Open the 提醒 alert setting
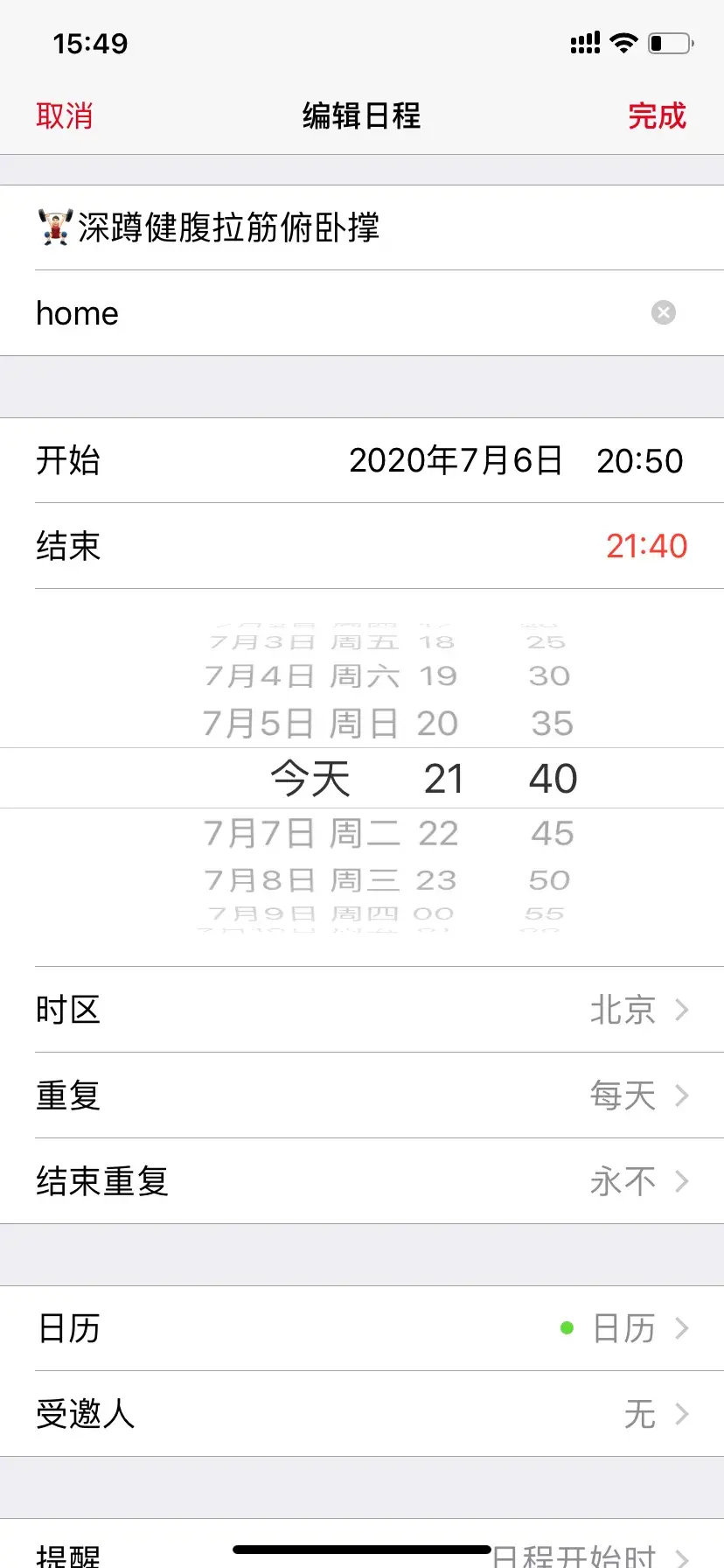724x1568 pixels. (362, 1552)
